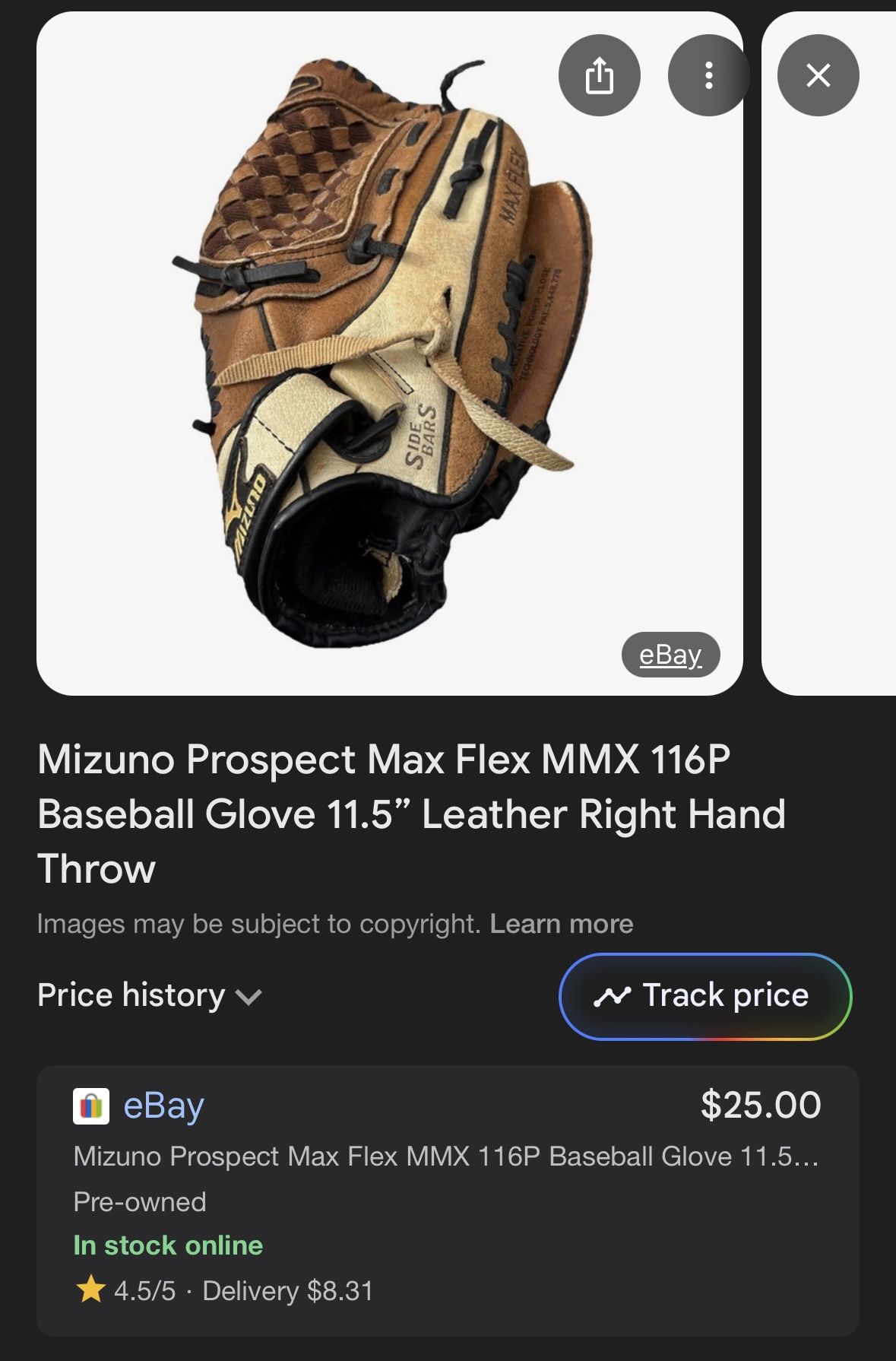Expand the Price history section
Screen dimensions: 896x1361
[150, 995]
